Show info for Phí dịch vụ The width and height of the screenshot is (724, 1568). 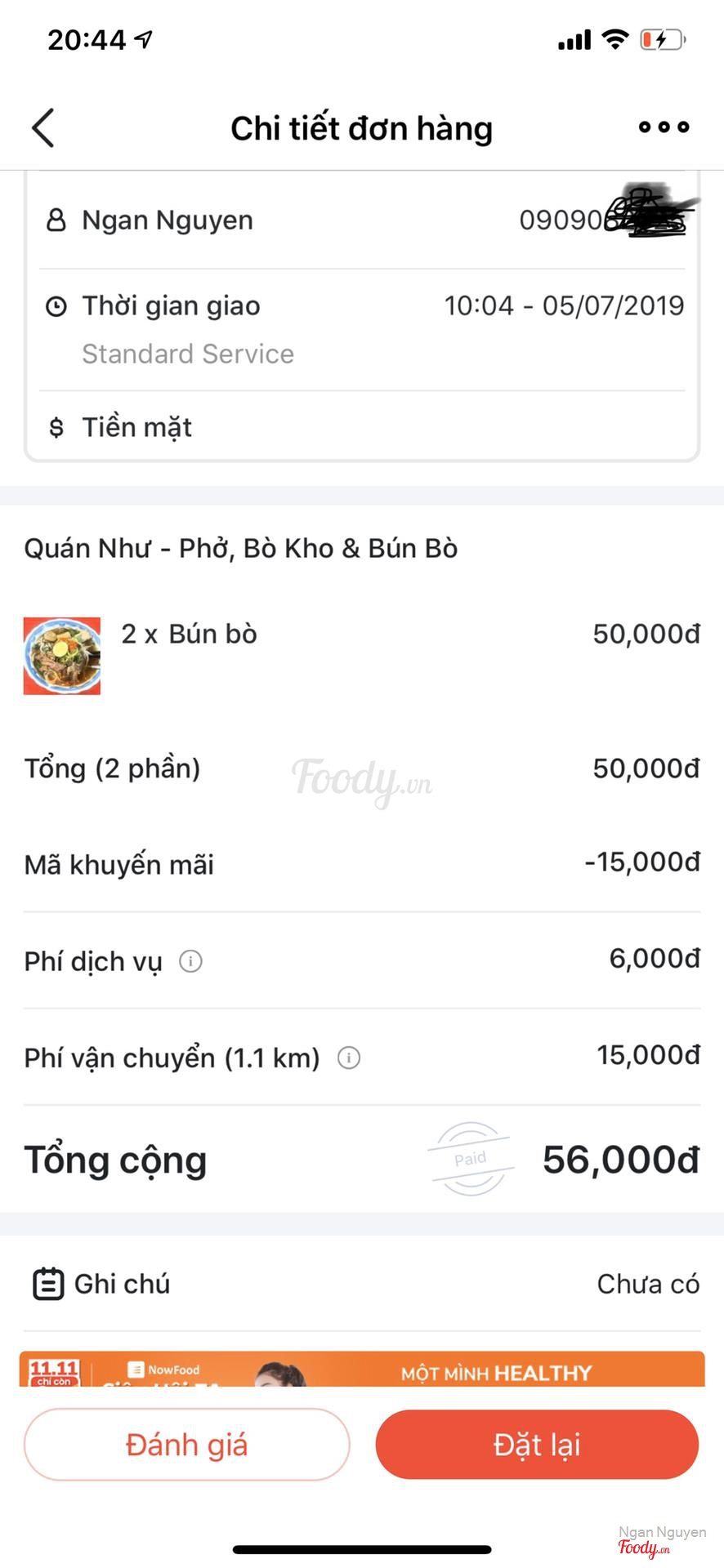[x=190, y=961]
